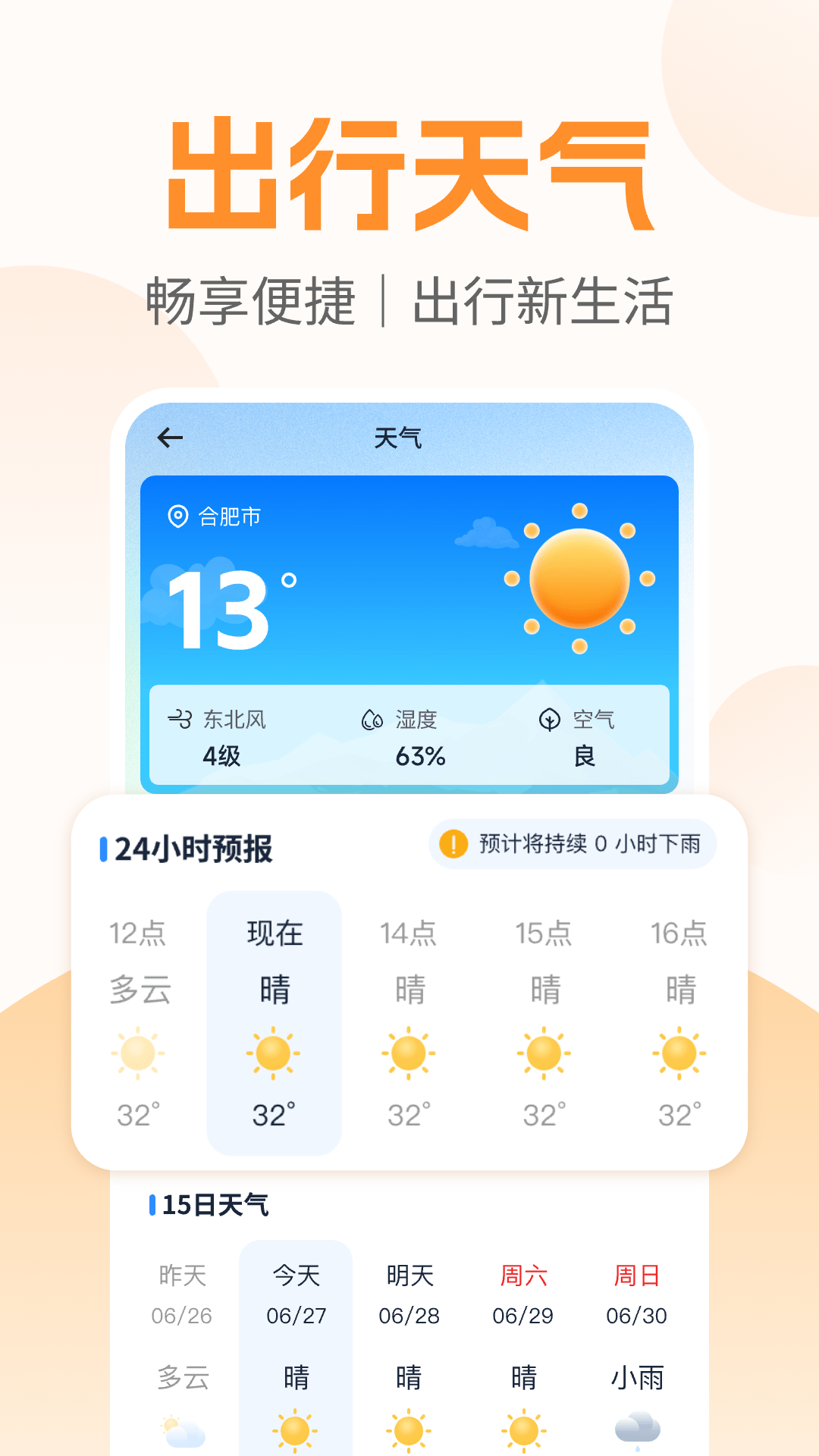Screen dimensions: 819x1456
Task: Click the blue weather card for 合肥市
Action: click(409, 629)
